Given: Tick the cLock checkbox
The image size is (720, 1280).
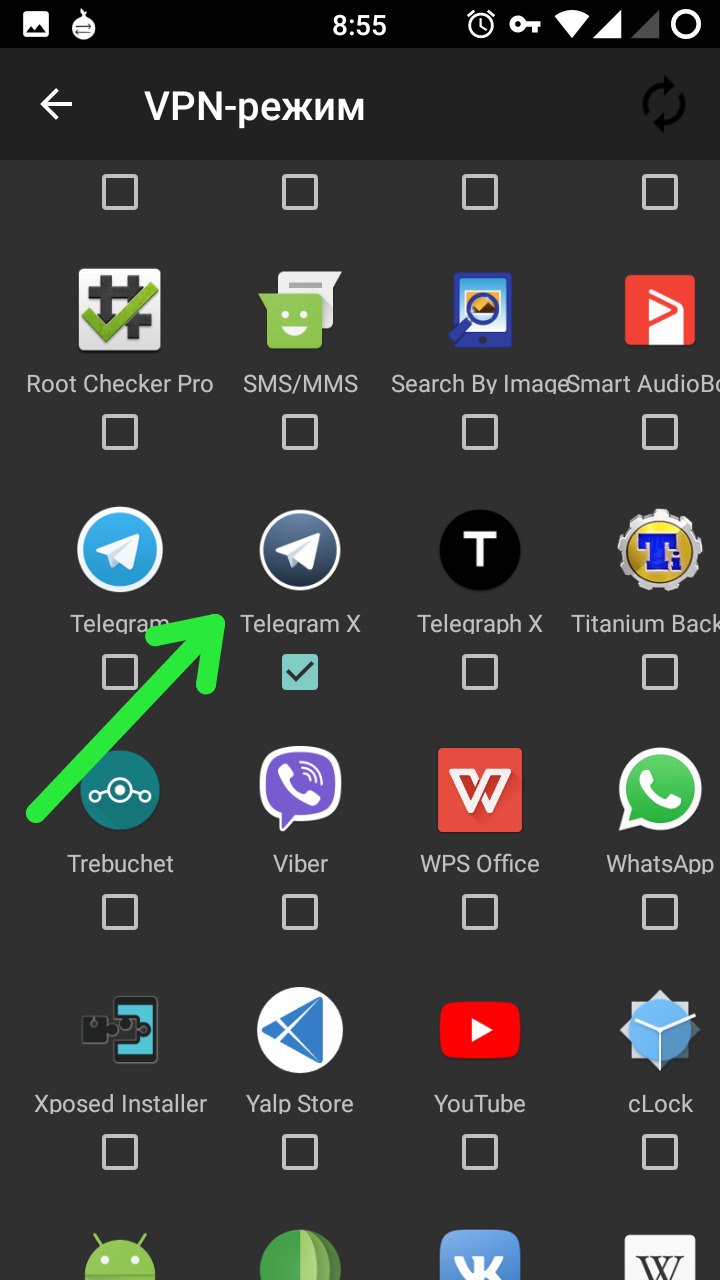Looking at the screenshot, I should tap(660, 1152).
